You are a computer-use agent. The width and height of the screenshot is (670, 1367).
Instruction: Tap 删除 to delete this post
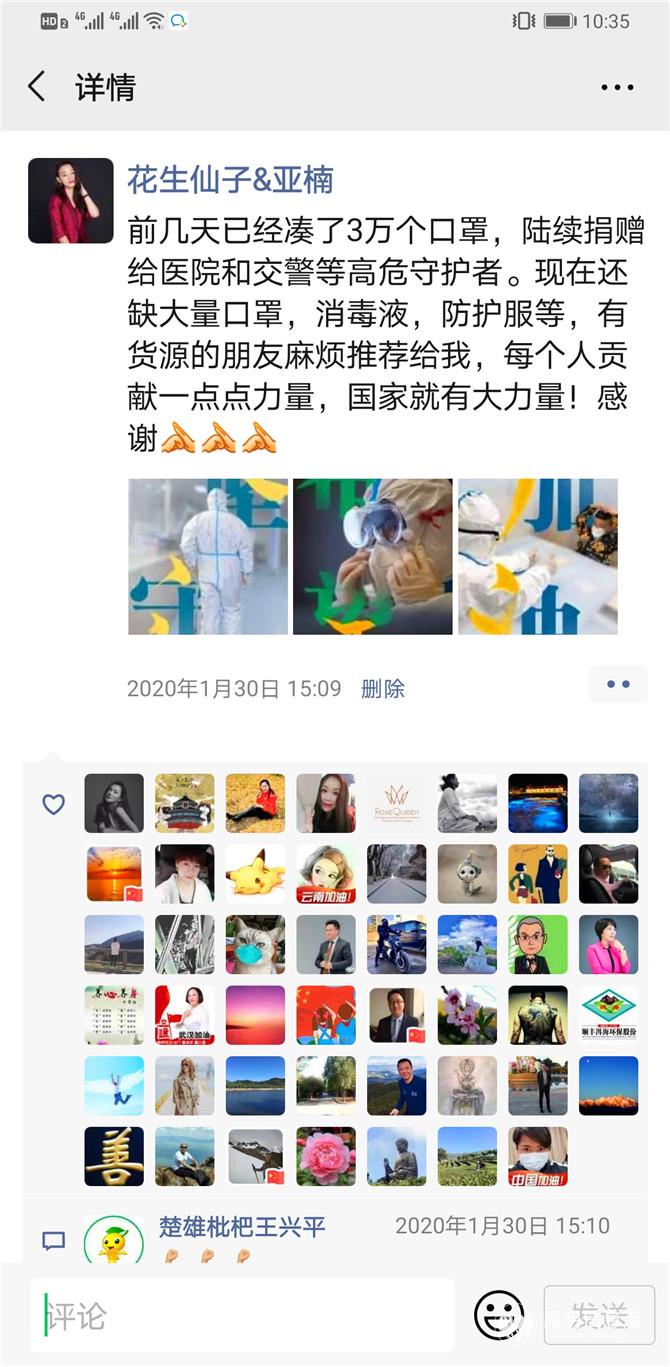pos(383,689)
